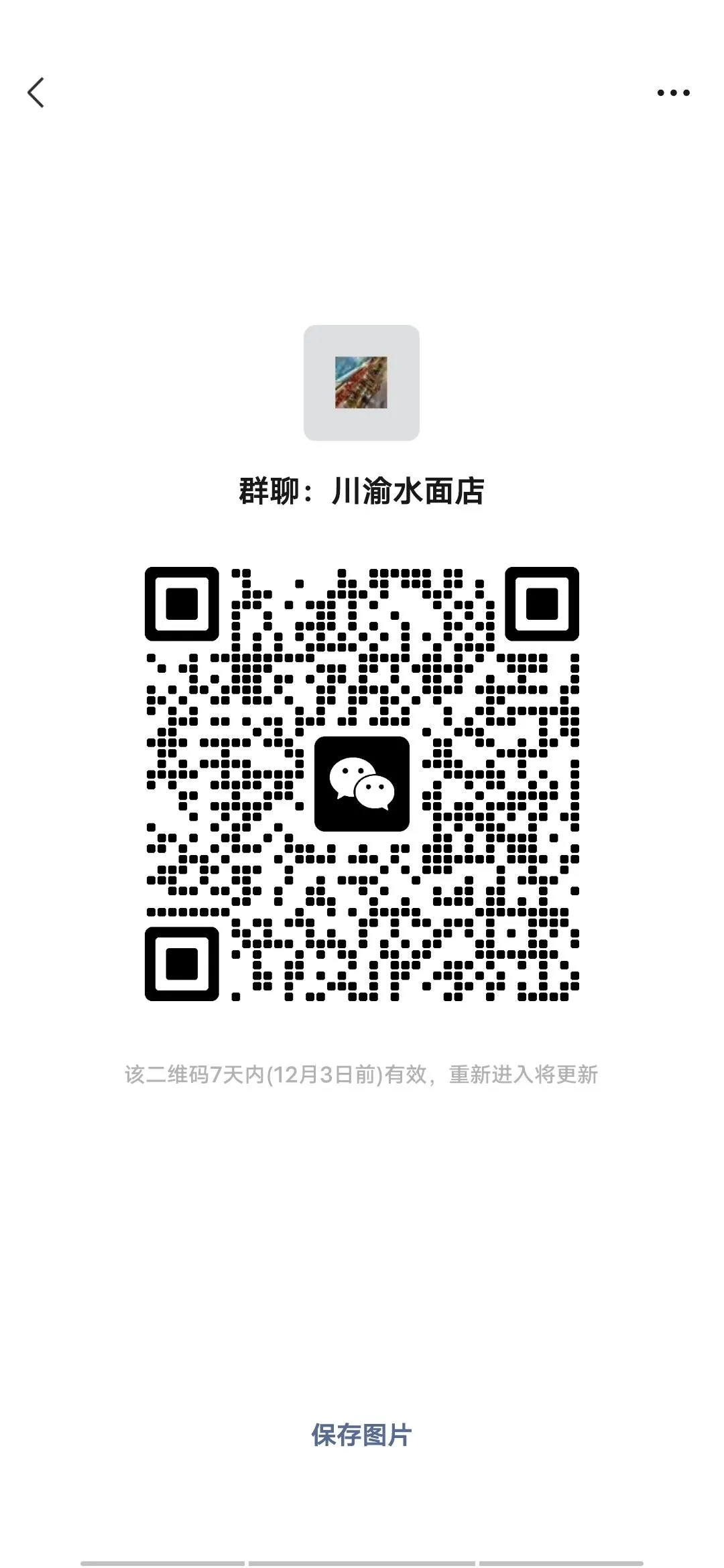Go back using the top-left arrow
The height and width of the screenshot is (1568, 724).
(x=36, y=92)
